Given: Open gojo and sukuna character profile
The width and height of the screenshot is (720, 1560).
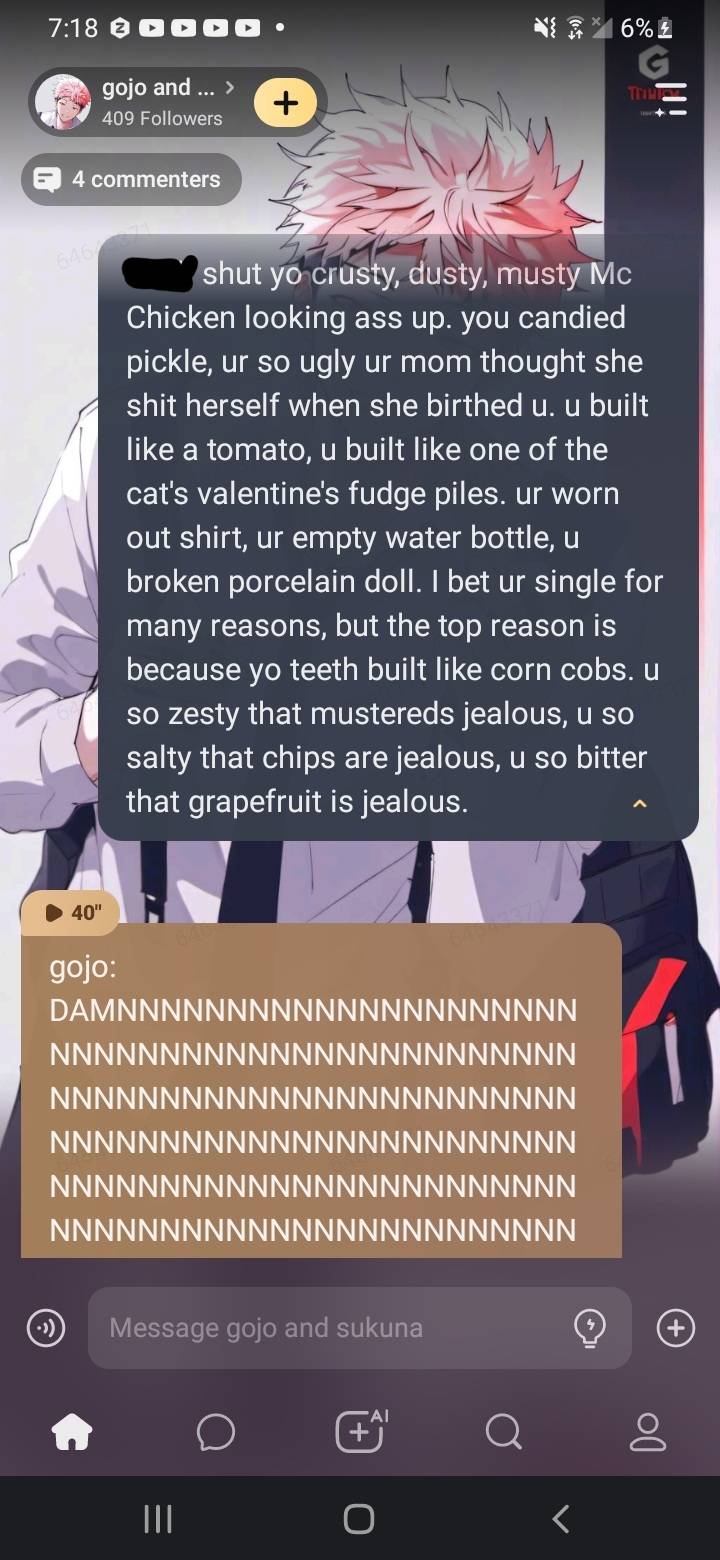Looking at the screenshot, I should pos(150,102).
